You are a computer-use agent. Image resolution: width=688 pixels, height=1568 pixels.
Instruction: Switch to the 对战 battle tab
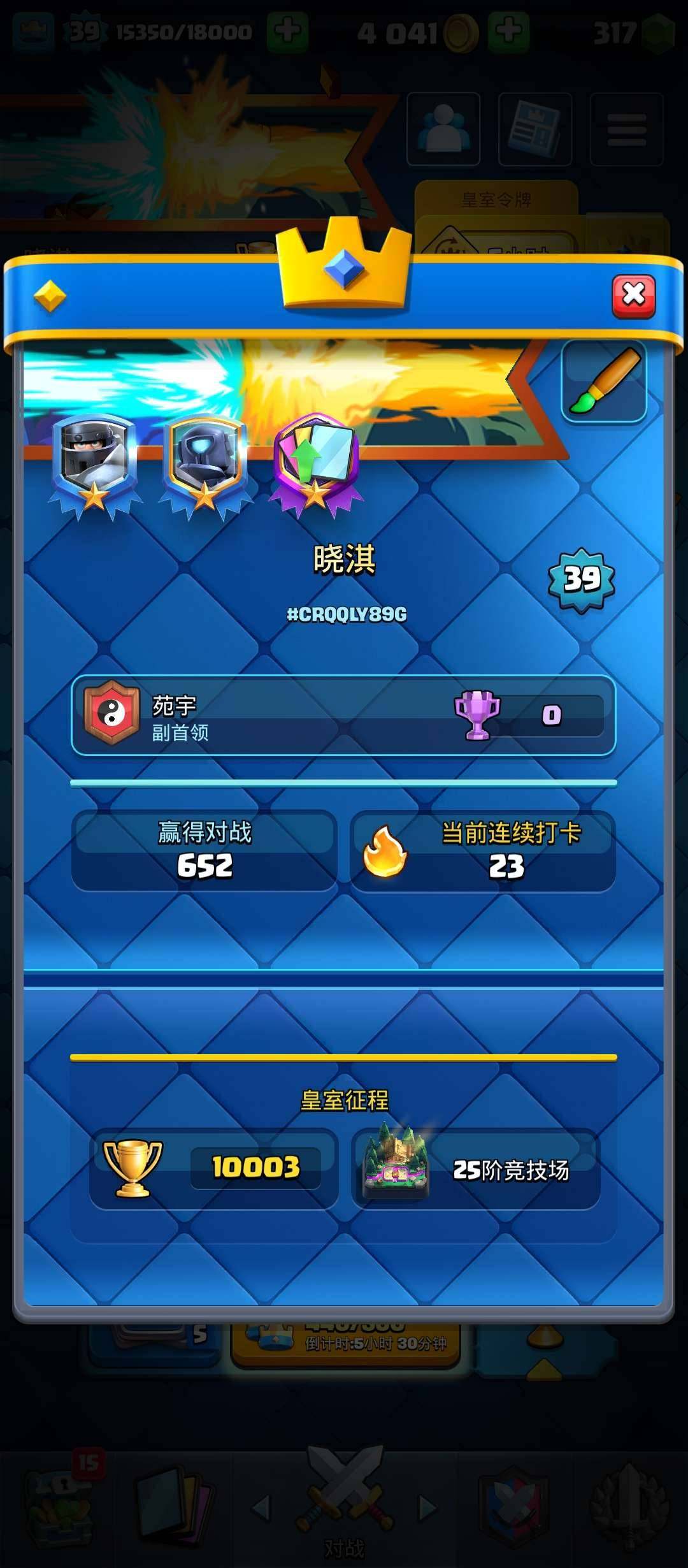coord(344,1514)
